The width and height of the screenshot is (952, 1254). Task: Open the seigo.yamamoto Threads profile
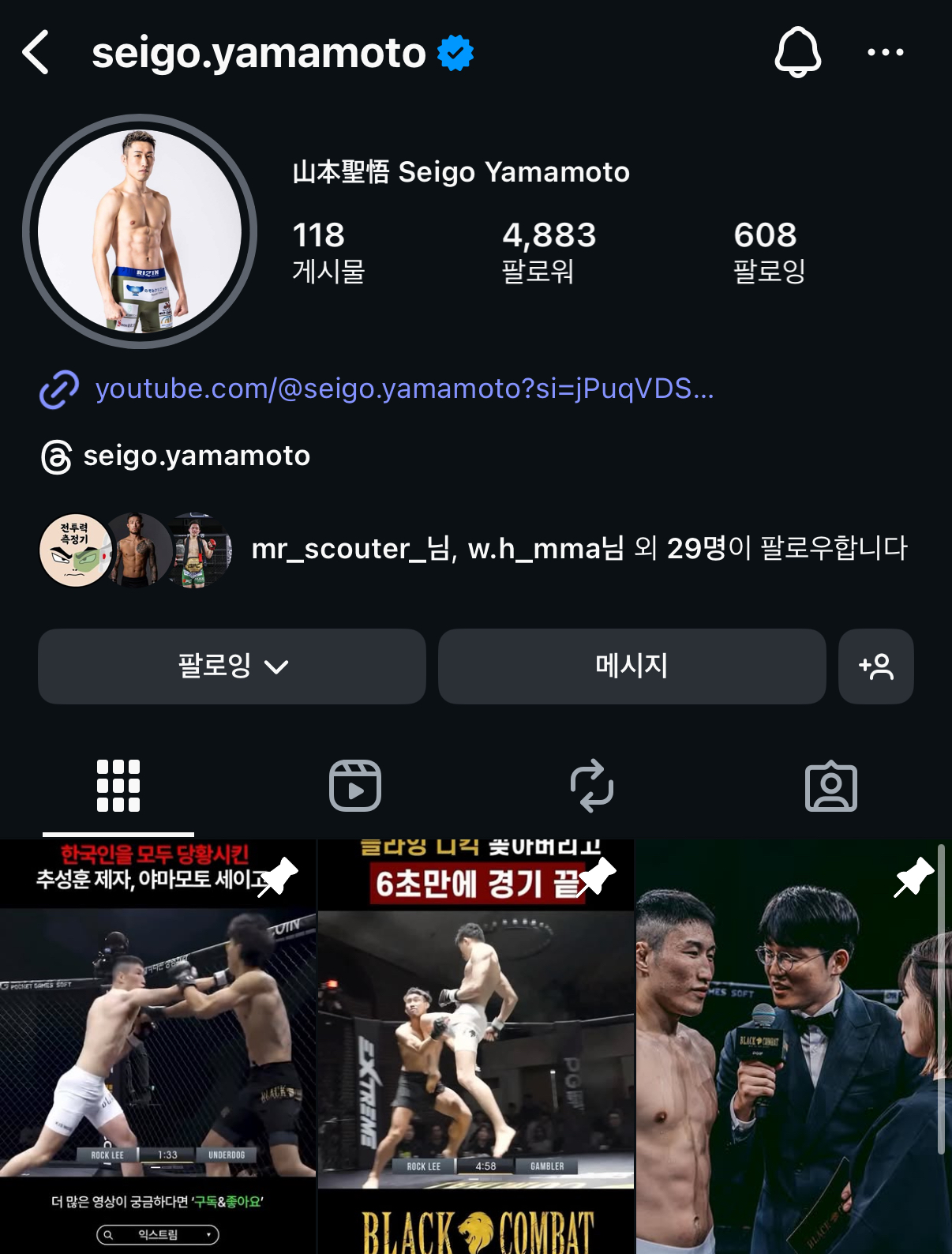click(196, 456)
